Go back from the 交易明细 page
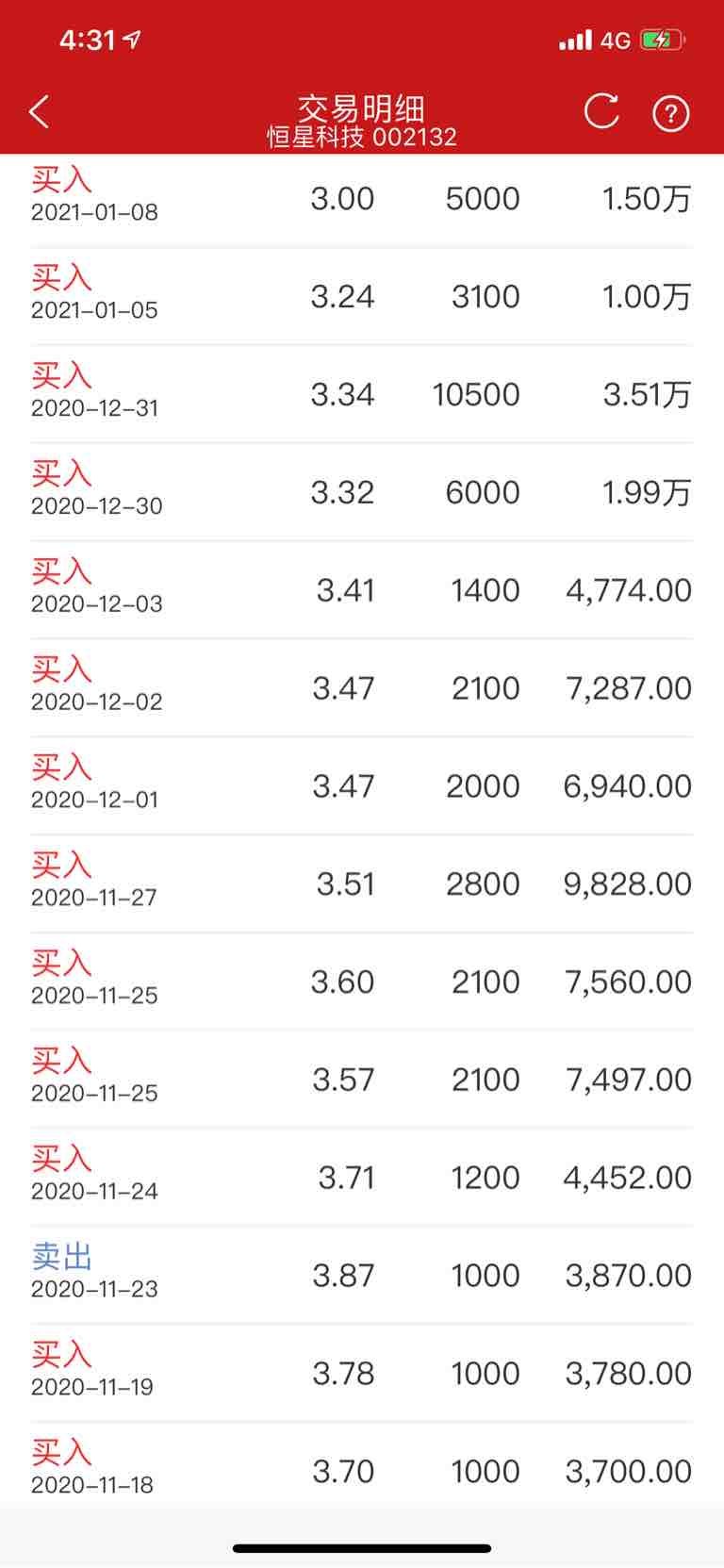Viewport: 724px width, 1568px height. tap(39, 112)
